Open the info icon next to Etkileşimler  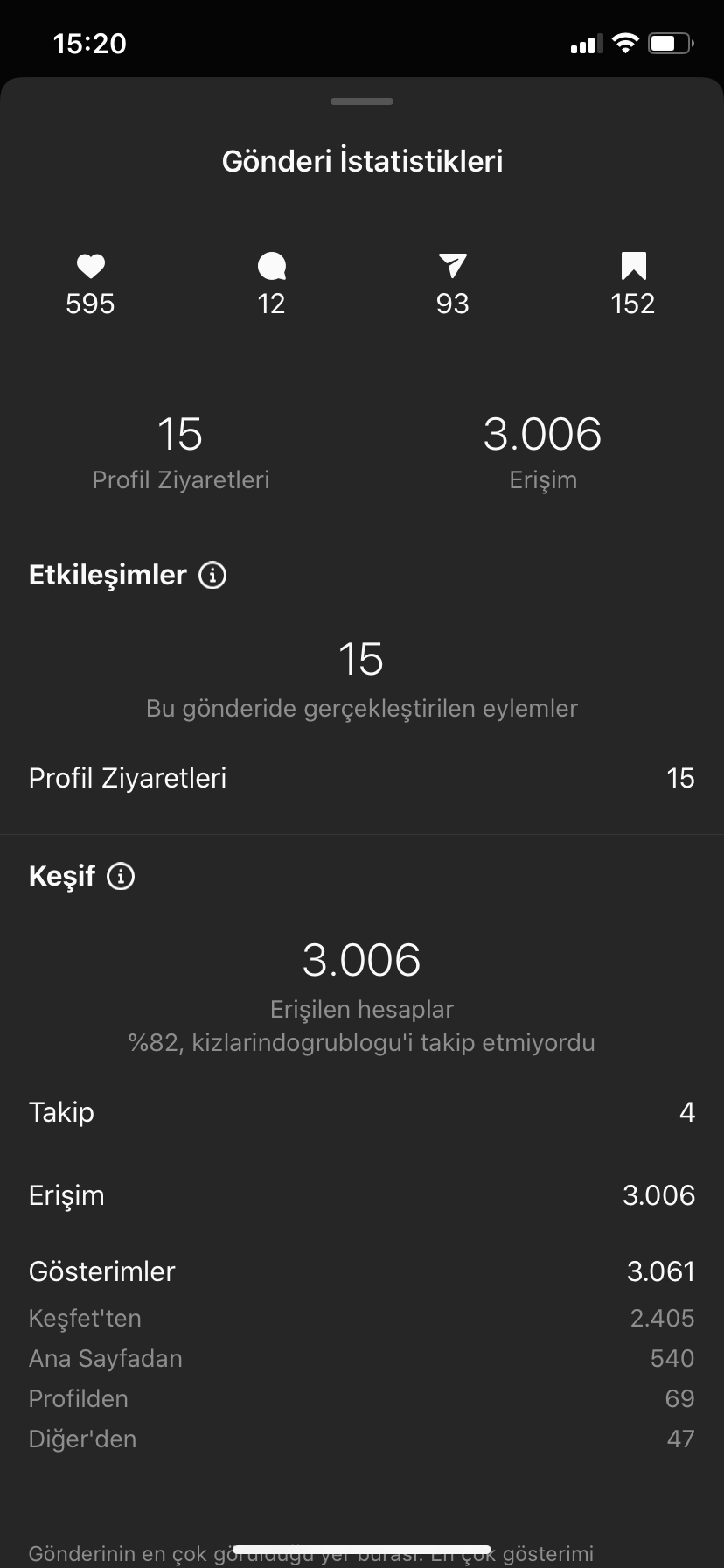click(212, 575)
